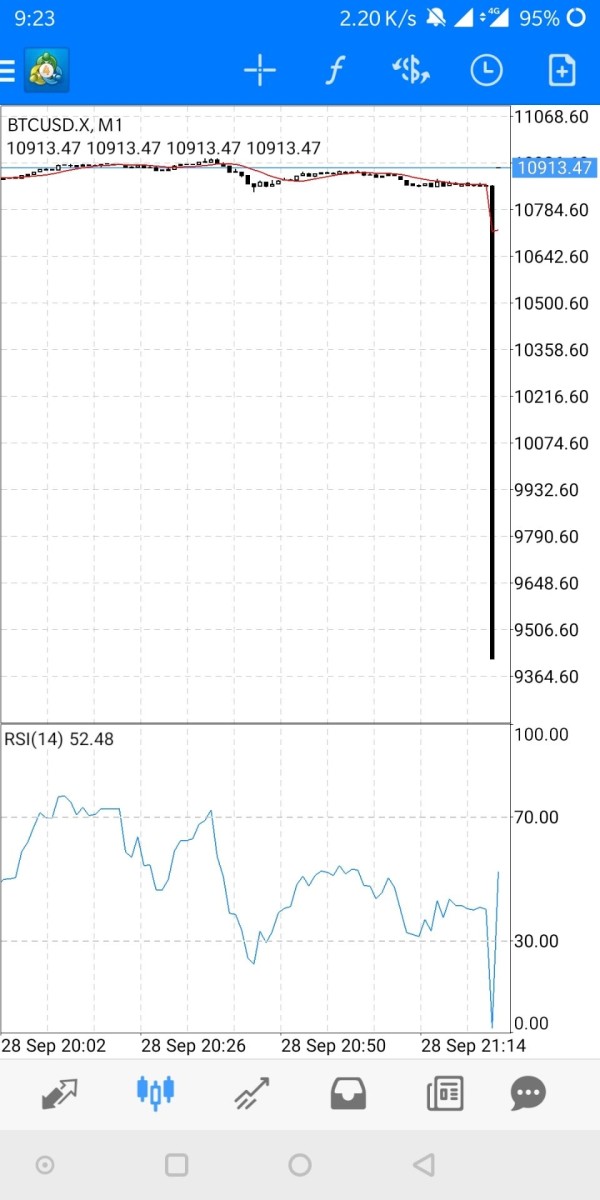Change the chart symbol
This screenshot has height=1200, width=600.
[410, 70]
